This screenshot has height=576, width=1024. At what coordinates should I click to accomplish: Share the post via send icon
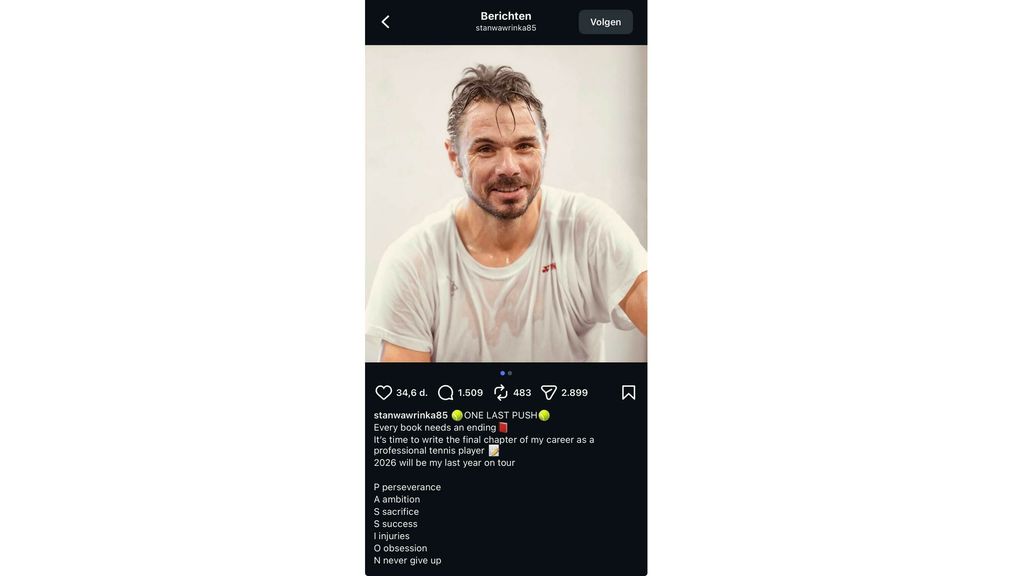[548, 393]
